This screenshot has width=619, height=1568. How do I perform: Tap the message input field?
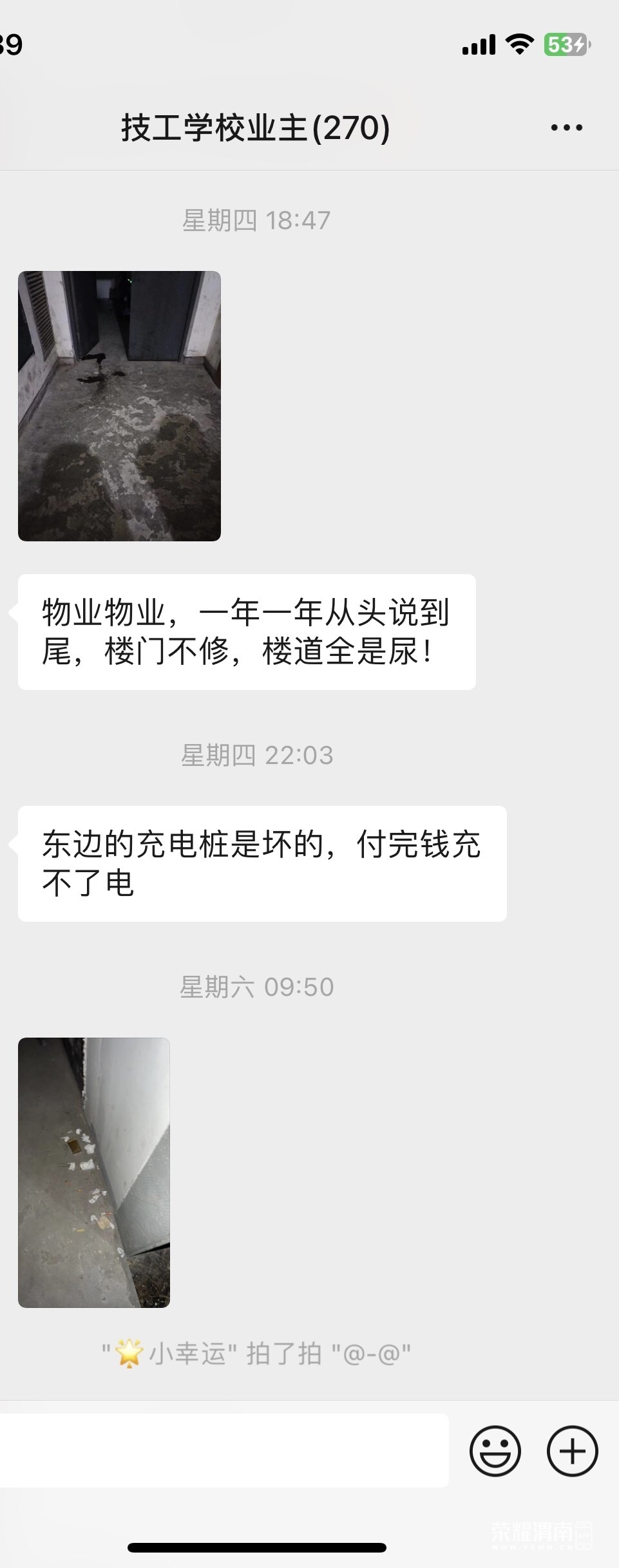tap(222, 1451)
